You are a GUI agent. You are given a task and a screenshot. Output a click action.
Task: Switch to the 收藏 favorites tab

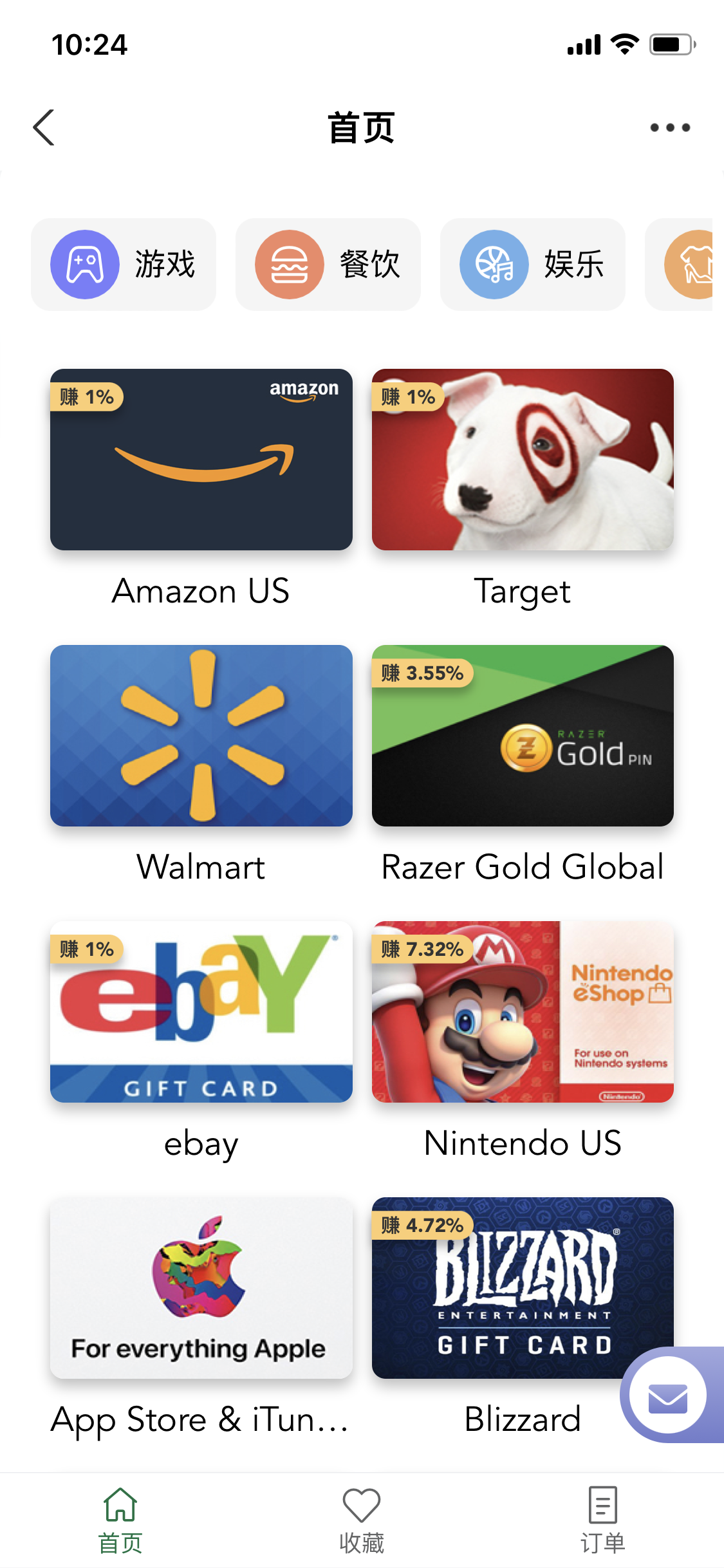coord(362,1520)
